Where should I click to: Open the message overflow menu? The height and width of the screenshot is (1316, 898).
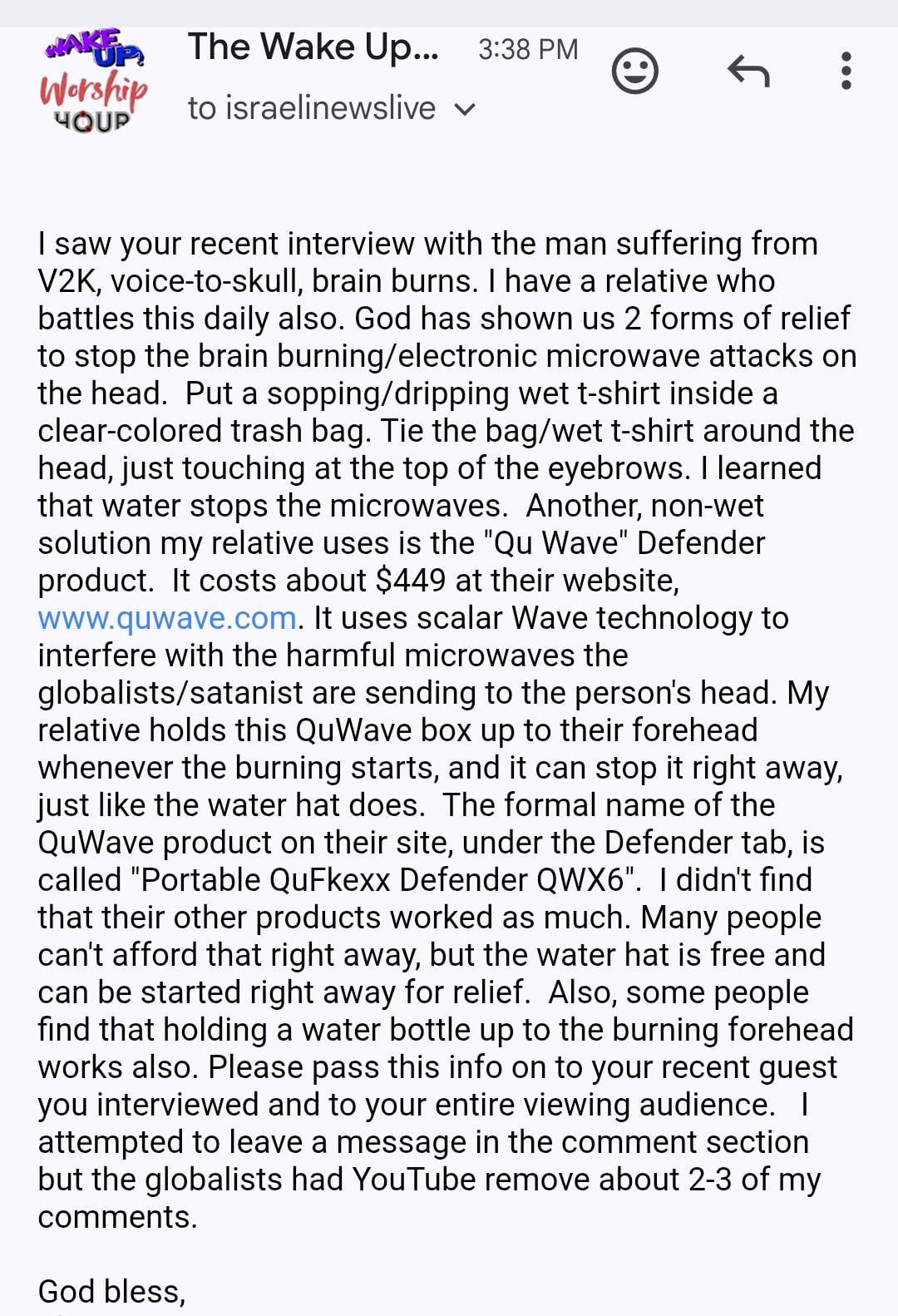pos(846,72)
